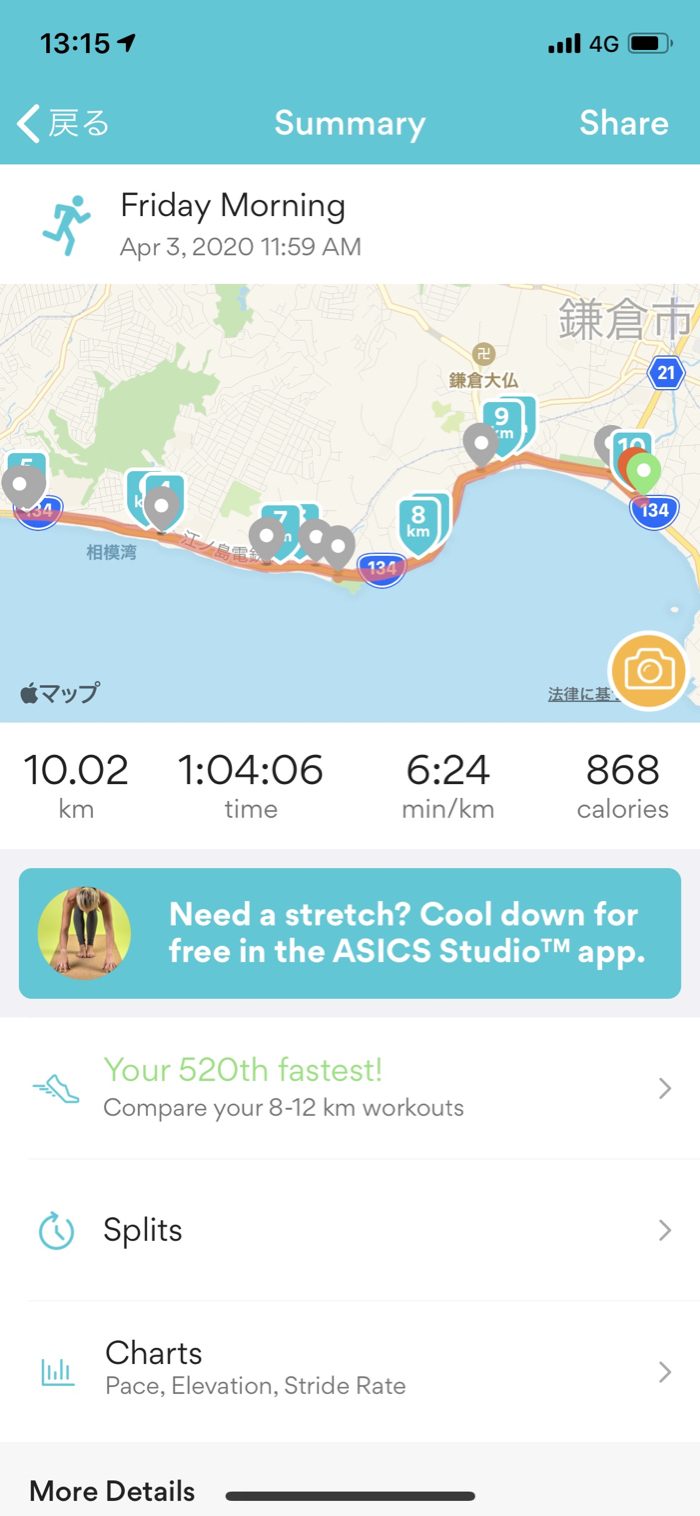Open the Splits details
The height and width of the screenshot is (1516, 700).
[350, 1230]
